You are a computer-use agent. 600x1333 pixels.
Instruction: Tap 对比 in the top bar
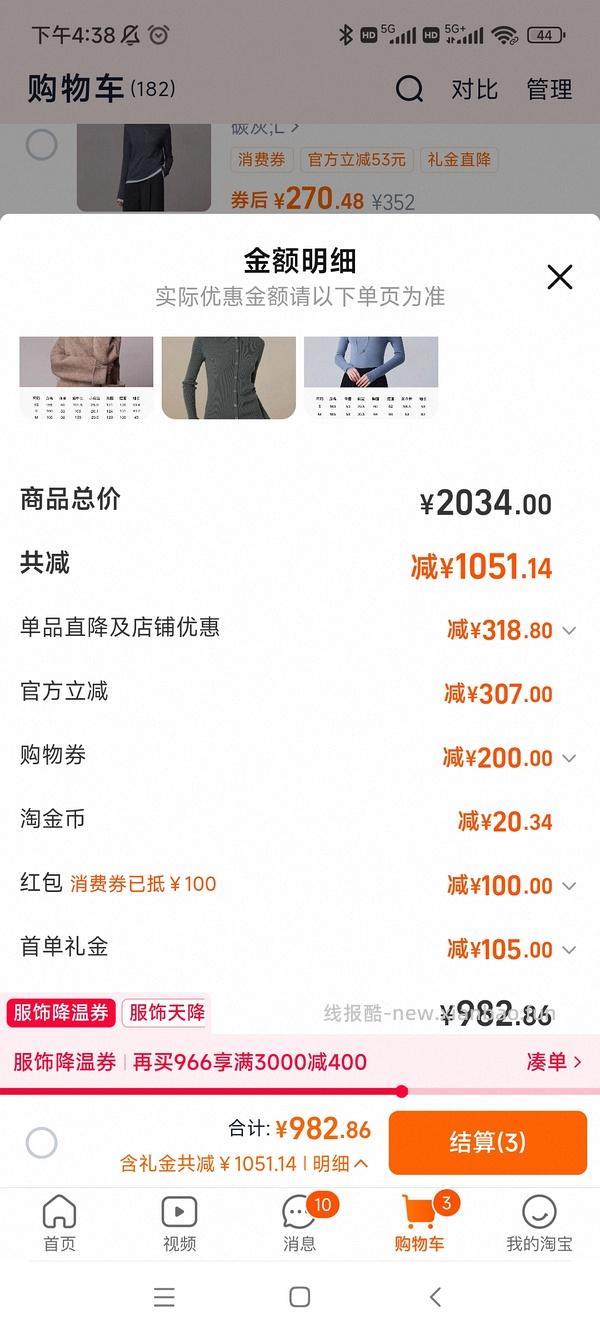click(474, 89)
